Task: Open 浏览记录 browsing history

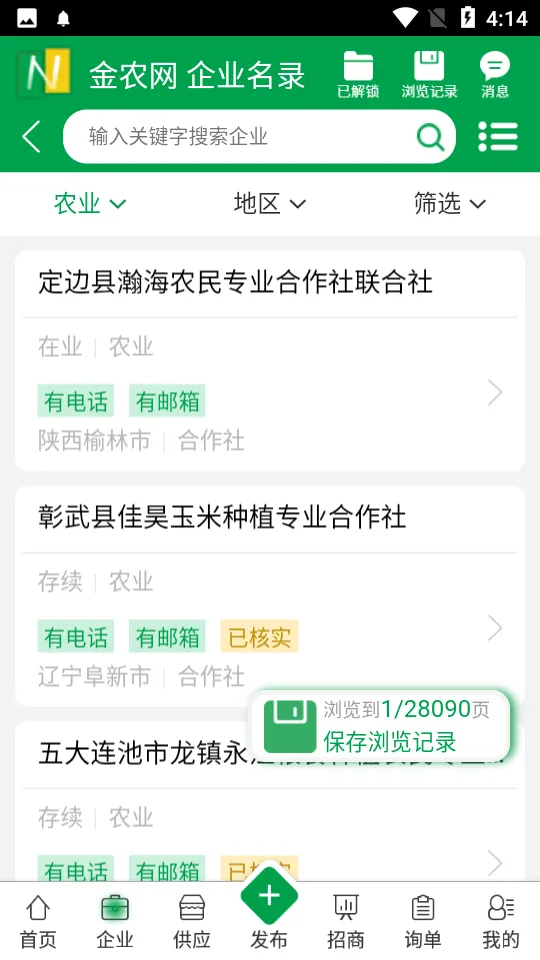Action: pos(429,75)
